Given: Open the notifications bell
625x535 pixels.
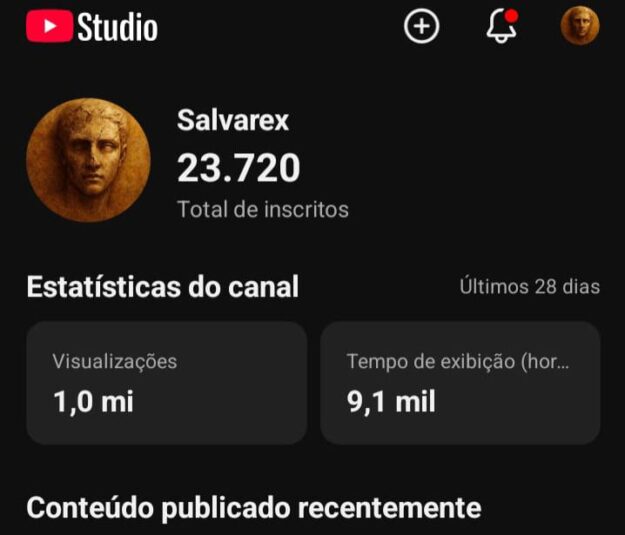Looking at the screenshot, I should [501, 27].
